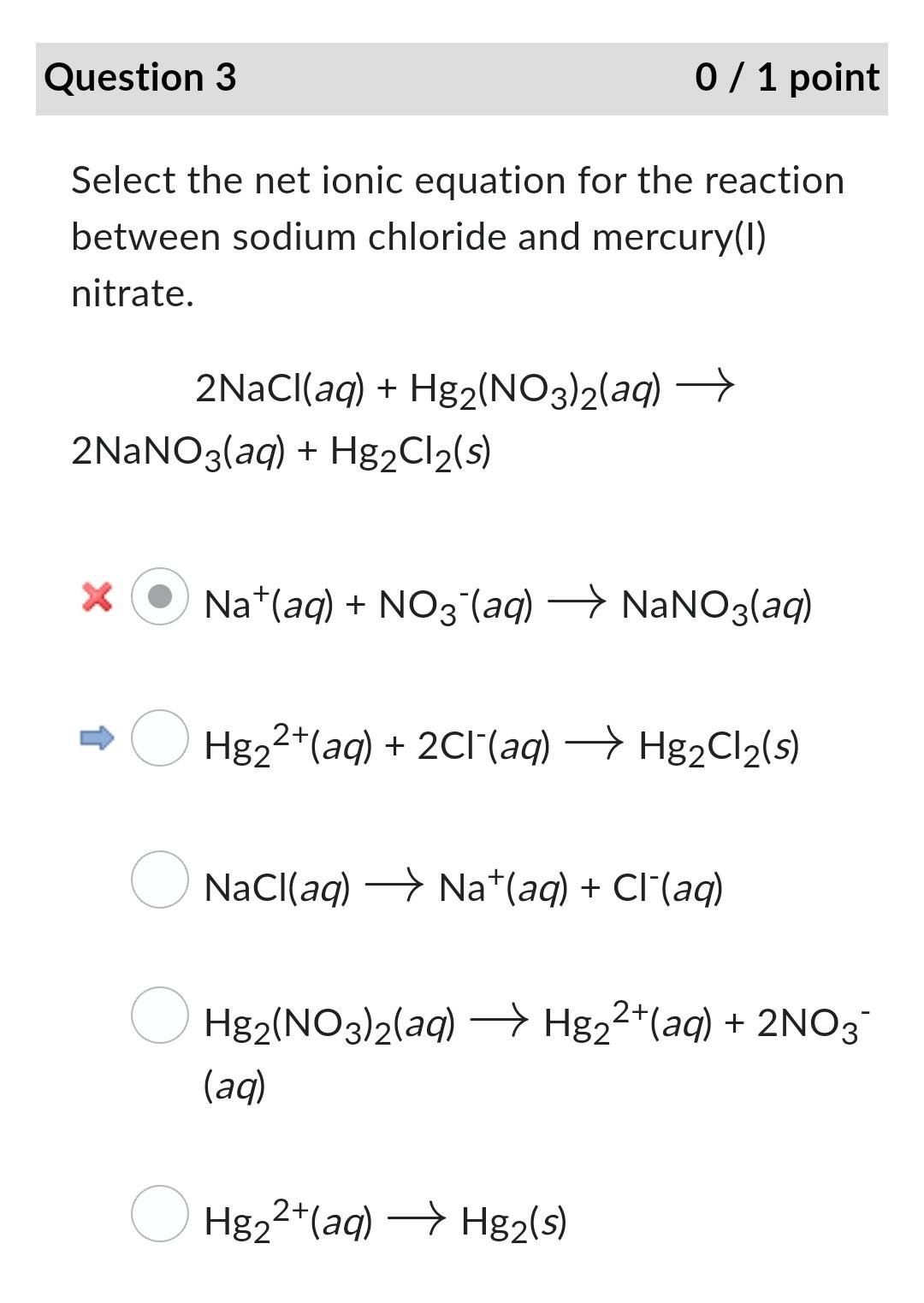Click the Hg2Cl2(s) product text

pyautogui.click(x=719, y=746)
